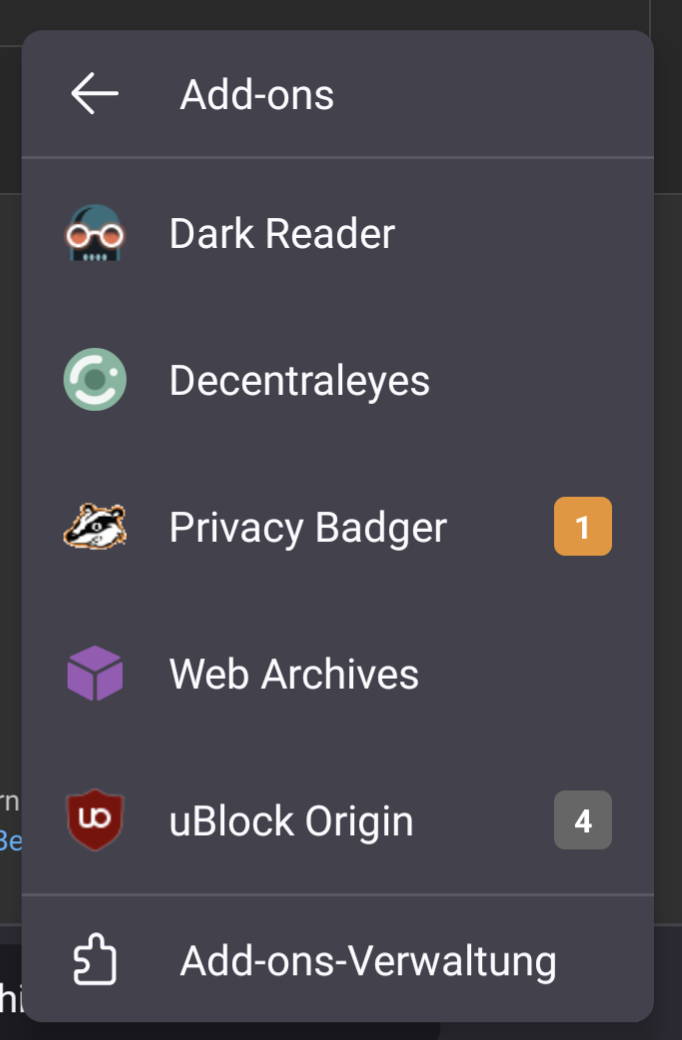The image size is (682, 1040).
Task: Open the Web Archives add-on
Action: (x=294, y=674)
